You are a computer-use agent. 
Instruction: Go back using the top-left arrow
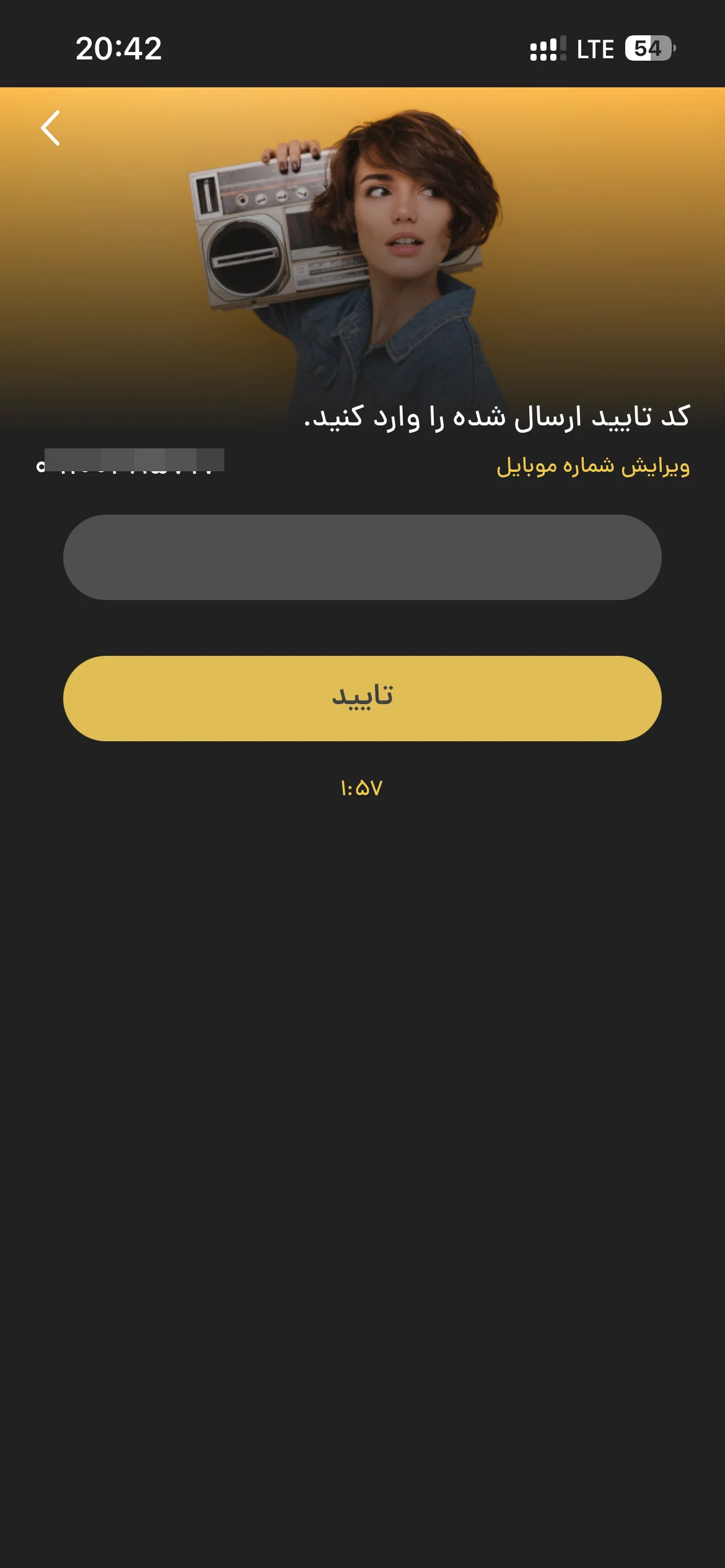(50, 128)
